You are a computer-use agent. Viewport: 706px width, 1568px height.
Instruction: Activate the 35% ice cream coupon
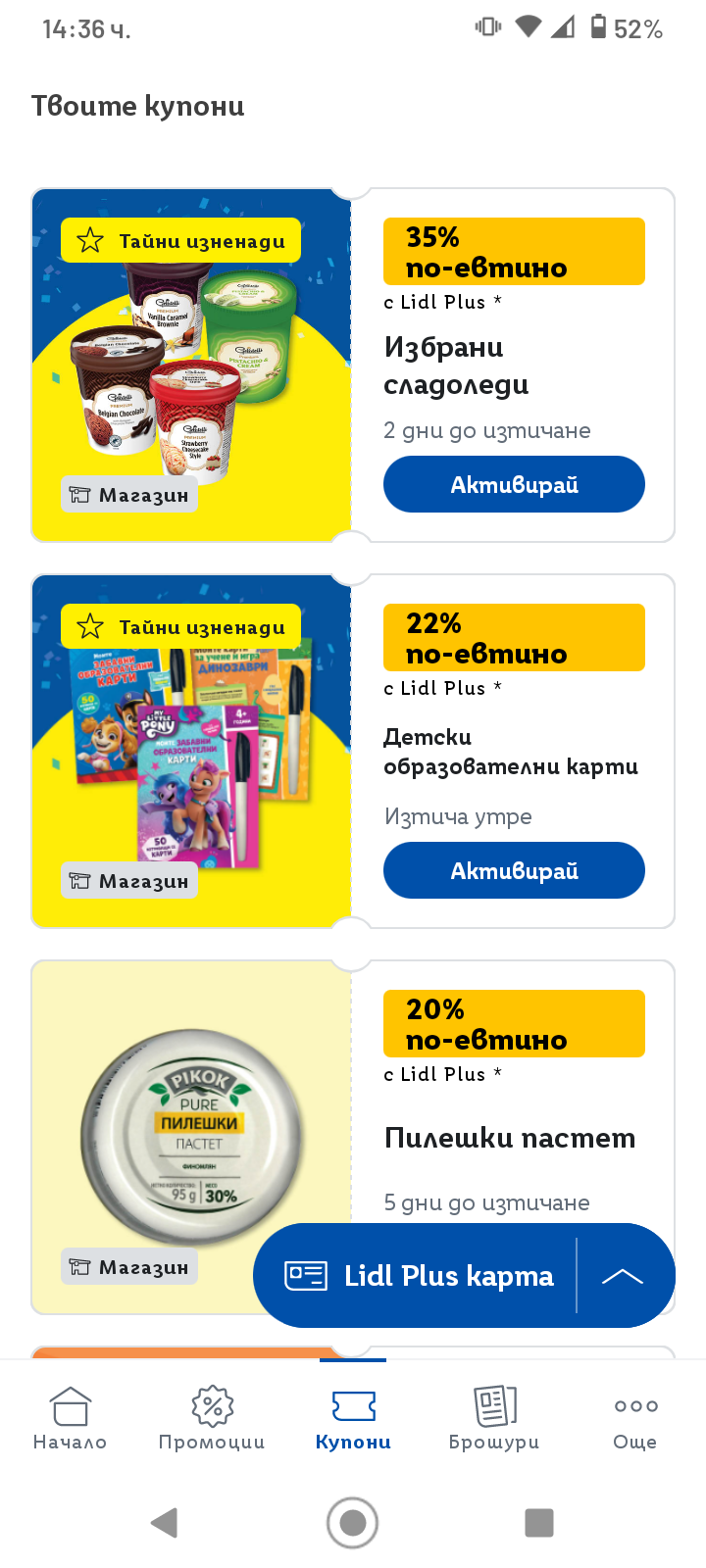[x=514, y=484]
